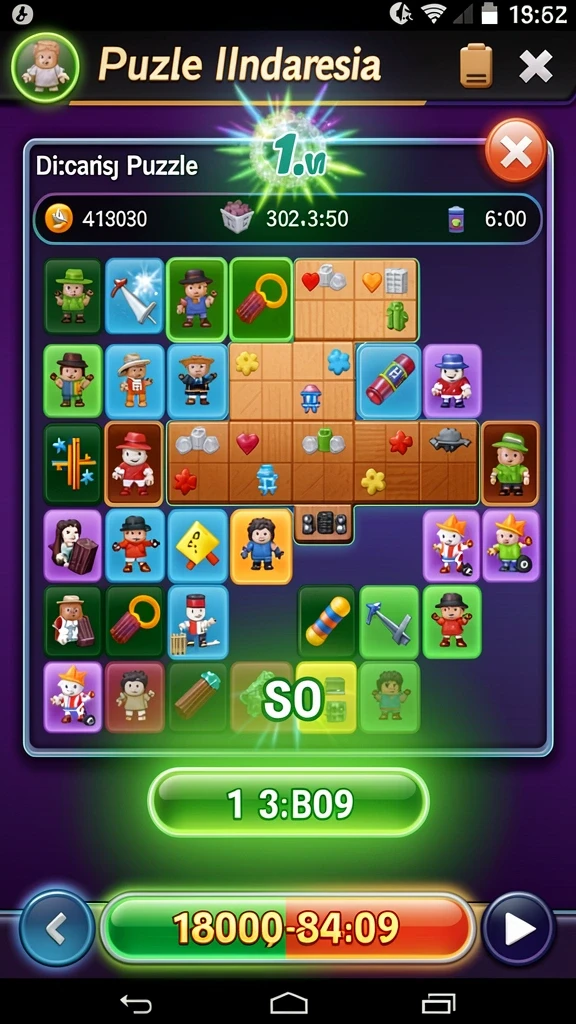This screenshot has height=1024, width=576.
Task: Select the snowman with fence tile
Action: pos(197,622)
